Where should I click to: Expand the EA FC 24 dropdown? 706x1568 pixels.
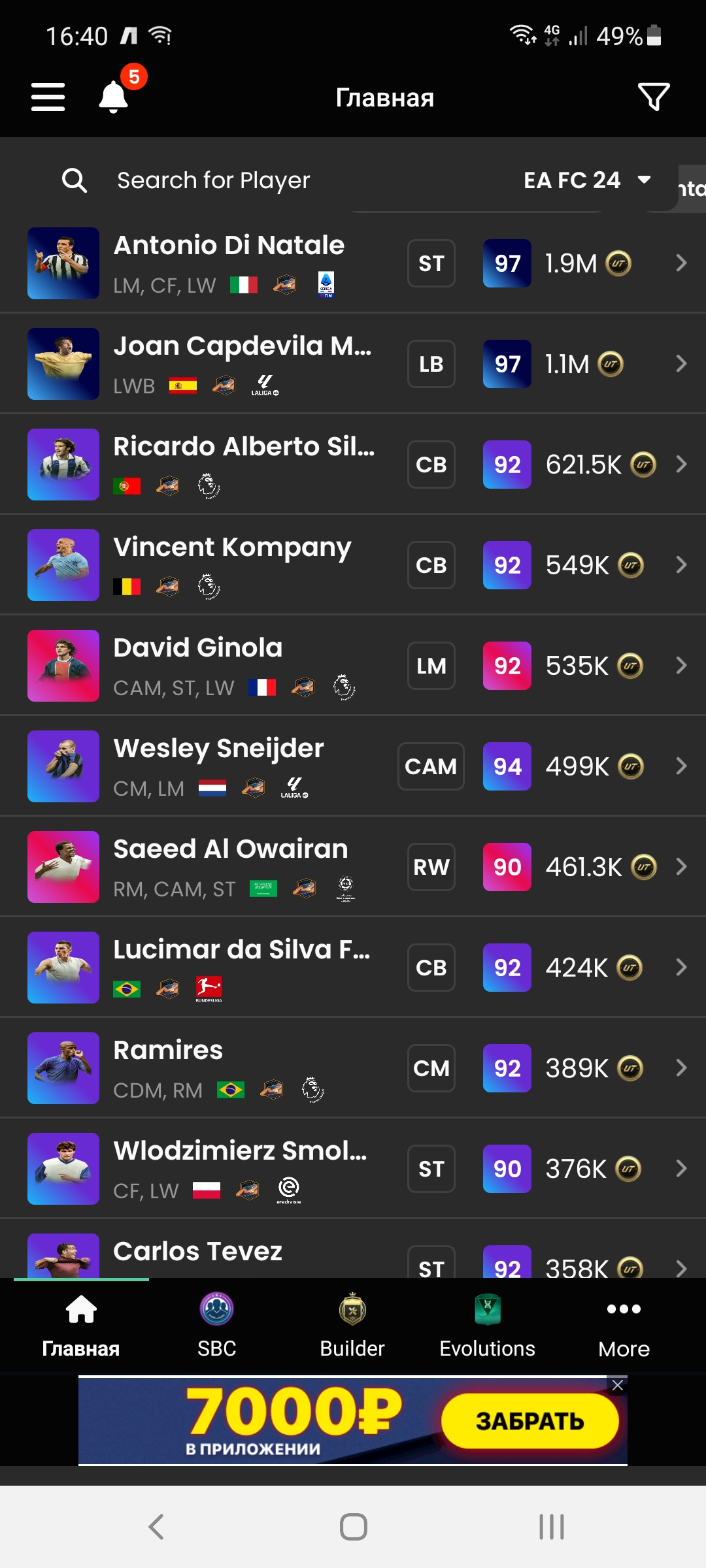coord(587,180)
